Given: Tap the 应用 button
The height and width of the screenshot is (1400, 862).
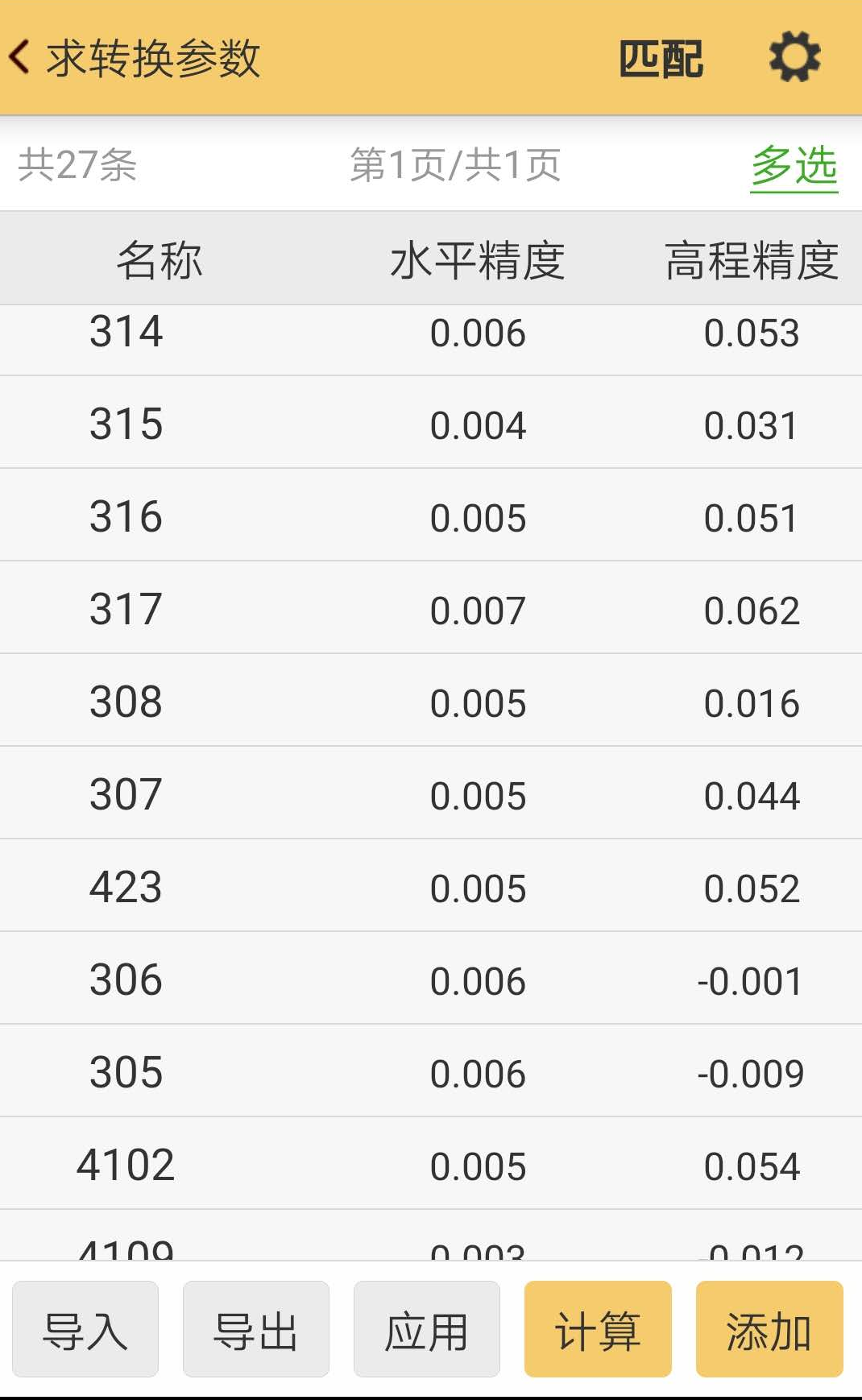Looking at the screenshot, I should 427,1329.
